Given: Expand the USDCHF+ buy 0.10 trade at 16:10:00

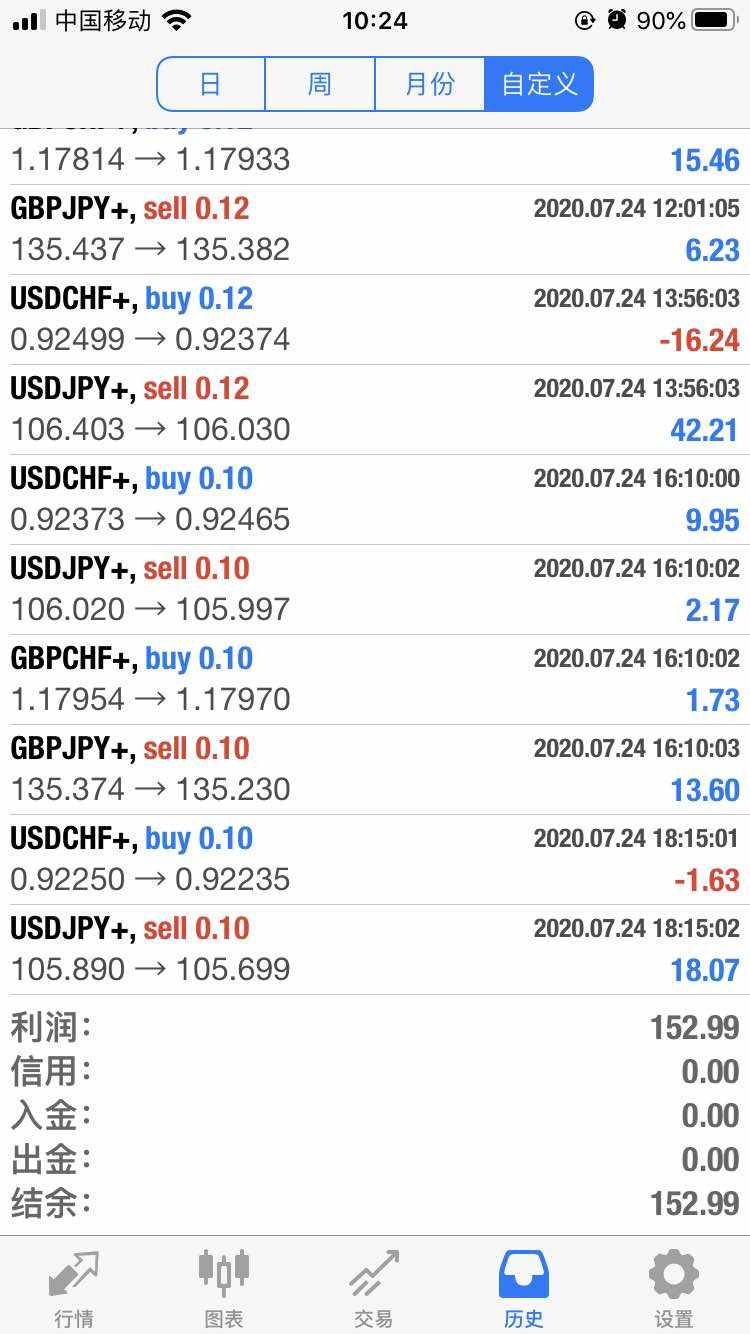Looking at the screenshot, I should tap(375, 499).
